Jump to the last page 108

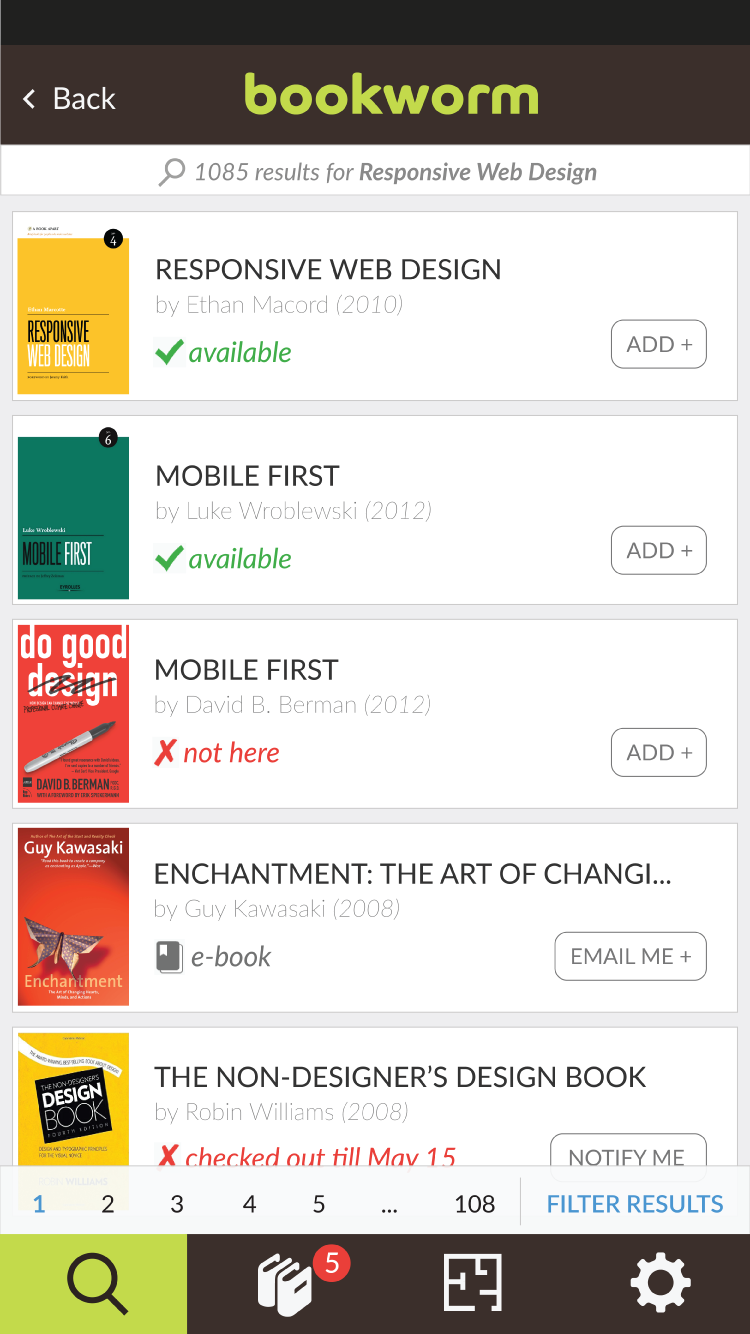point(474,1204)
